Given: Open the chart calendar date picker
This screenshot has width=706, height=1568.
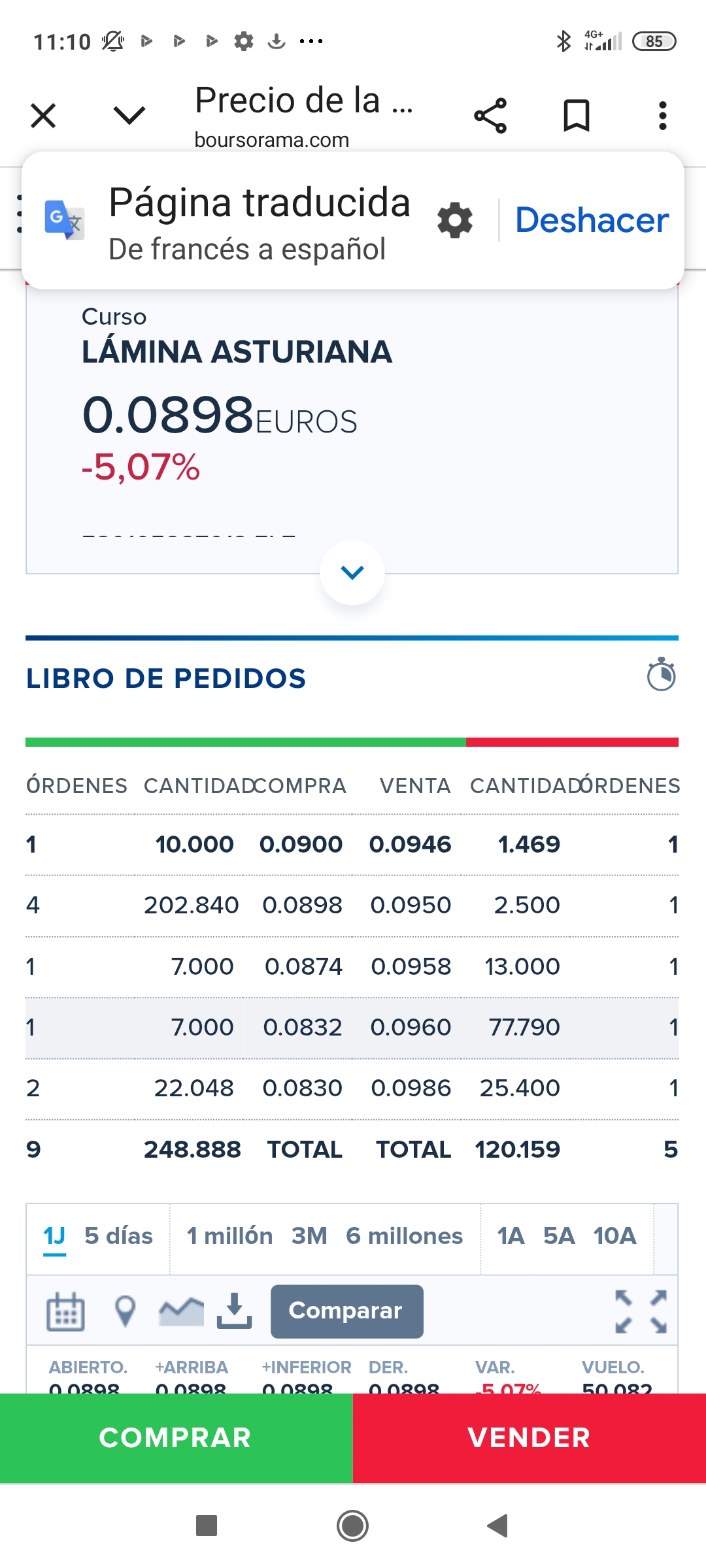Looking at the screenshot, I should 65,1311.
